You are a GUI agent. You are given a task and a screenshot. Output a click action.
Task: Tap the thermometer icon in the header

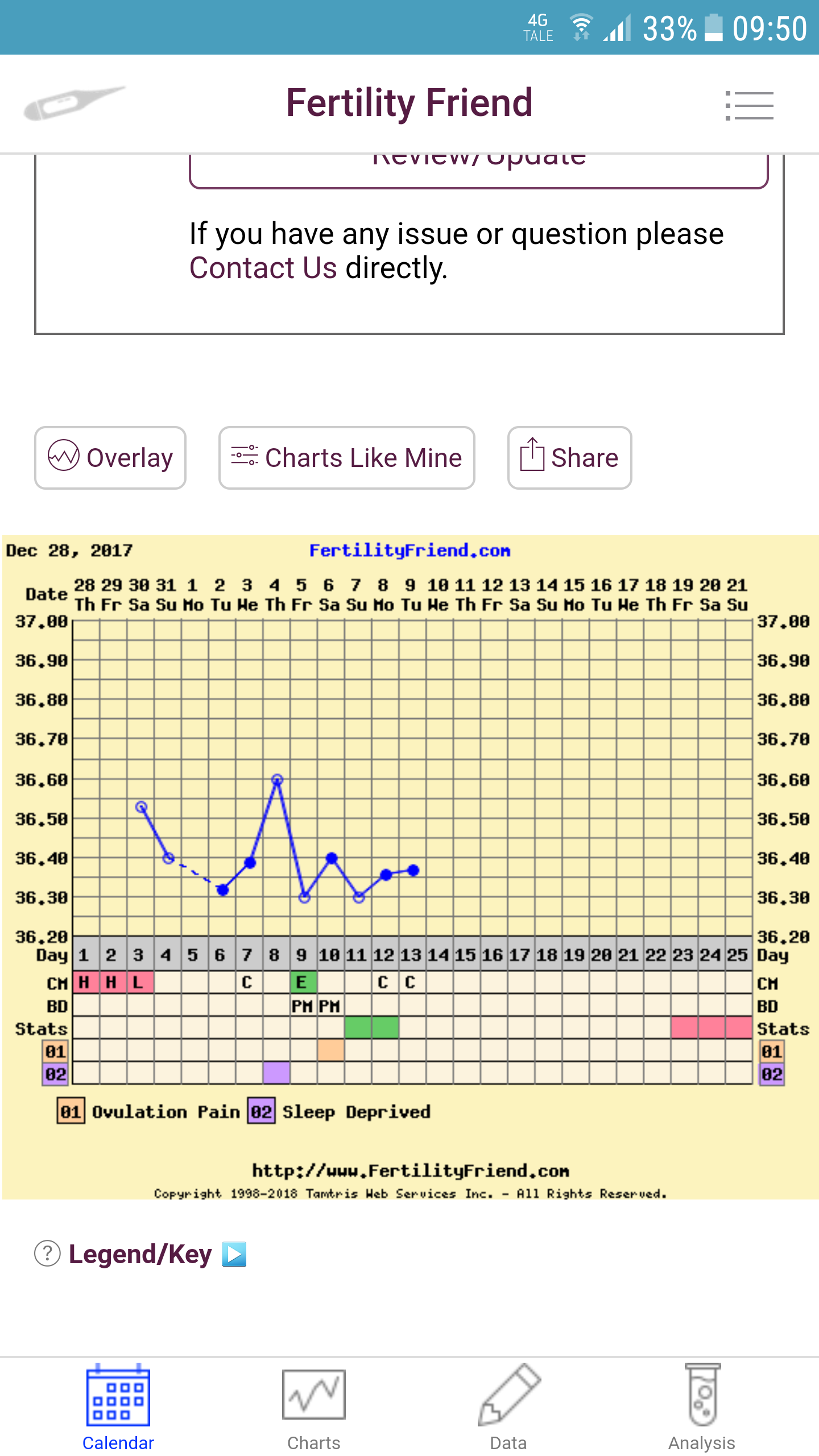point(73,103)
